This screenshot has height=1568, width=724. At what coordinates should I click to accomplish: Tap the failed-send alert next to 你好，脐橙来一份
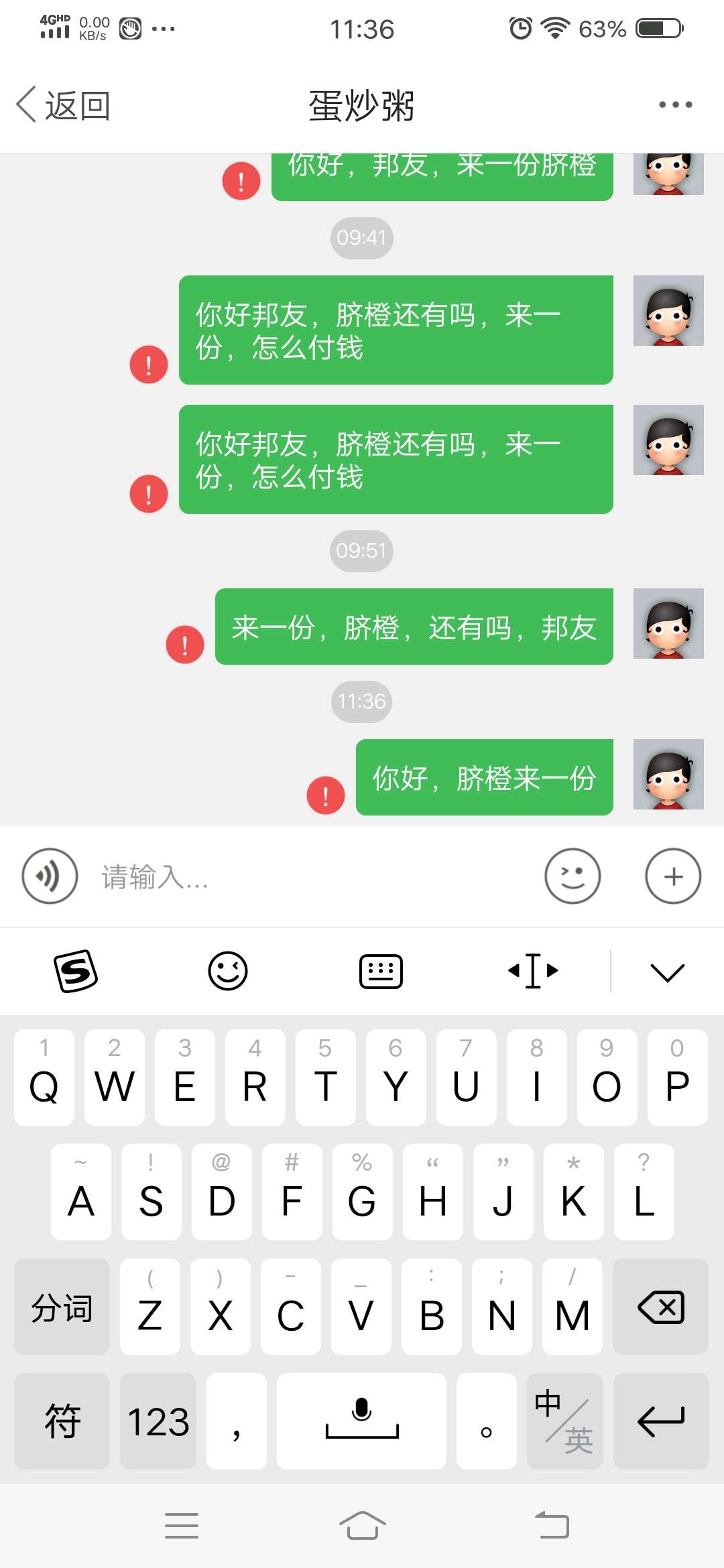pyautogui.click(x=326, y=795)
